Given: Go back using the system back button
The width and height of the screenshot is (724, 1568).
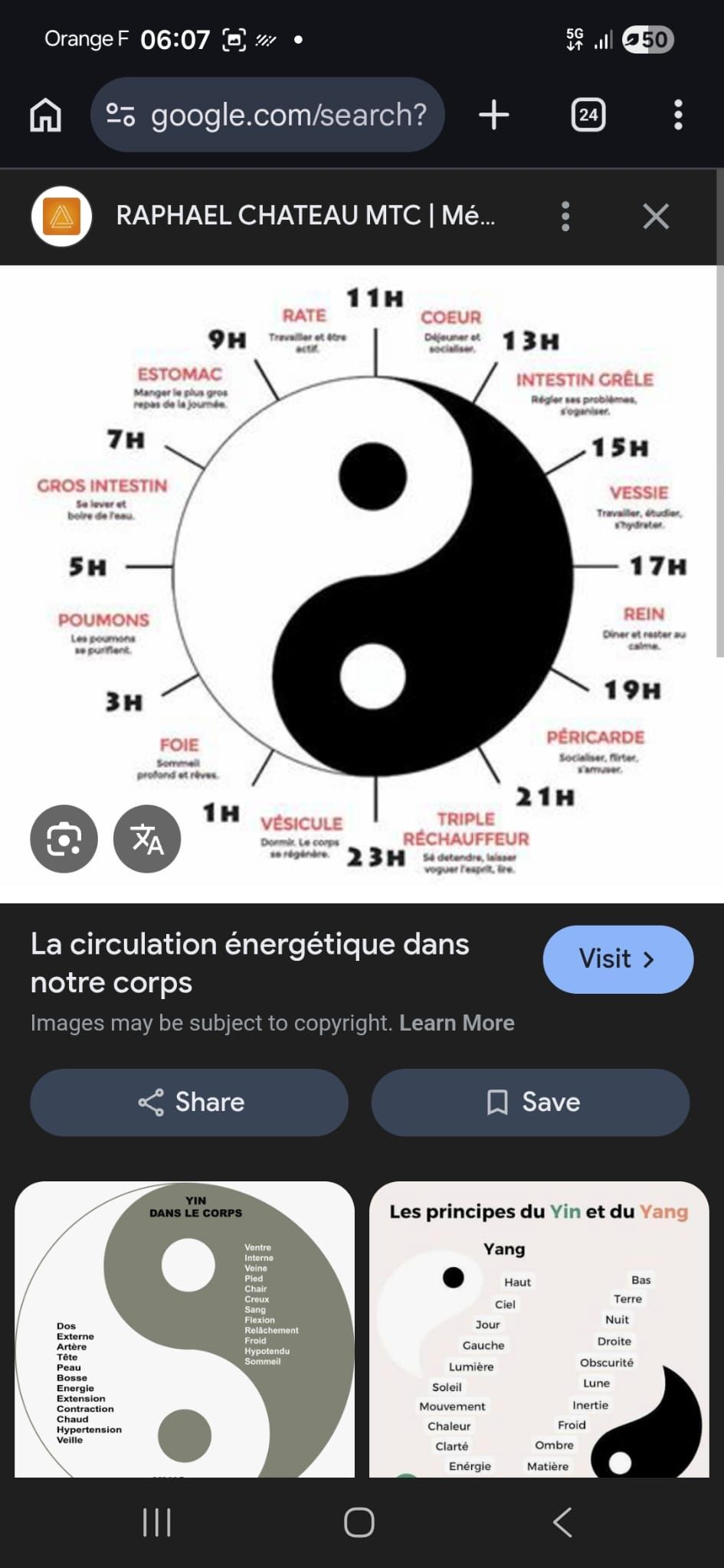Looking at the screenshot, I should click(562, 1522).
